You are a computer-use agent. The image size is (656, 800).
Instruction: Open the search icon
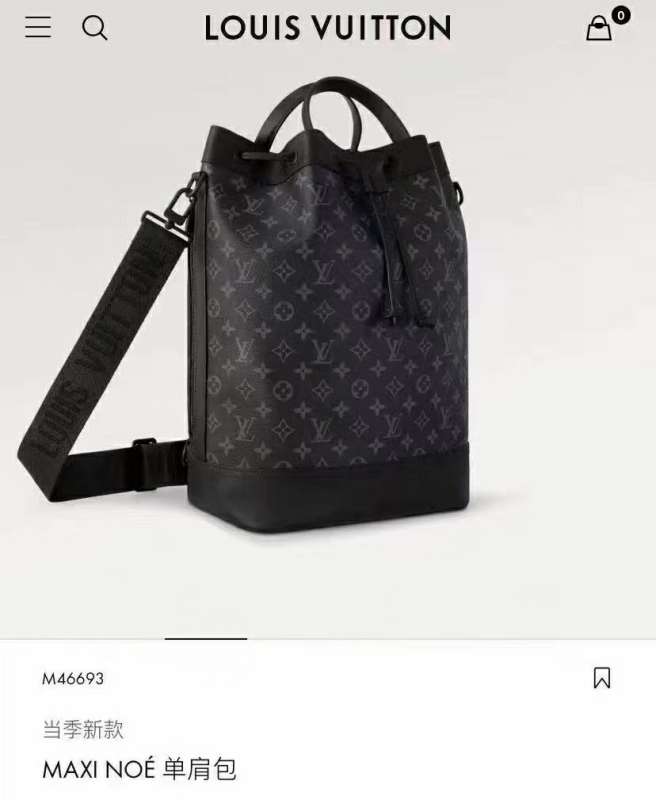click(95, 28)
